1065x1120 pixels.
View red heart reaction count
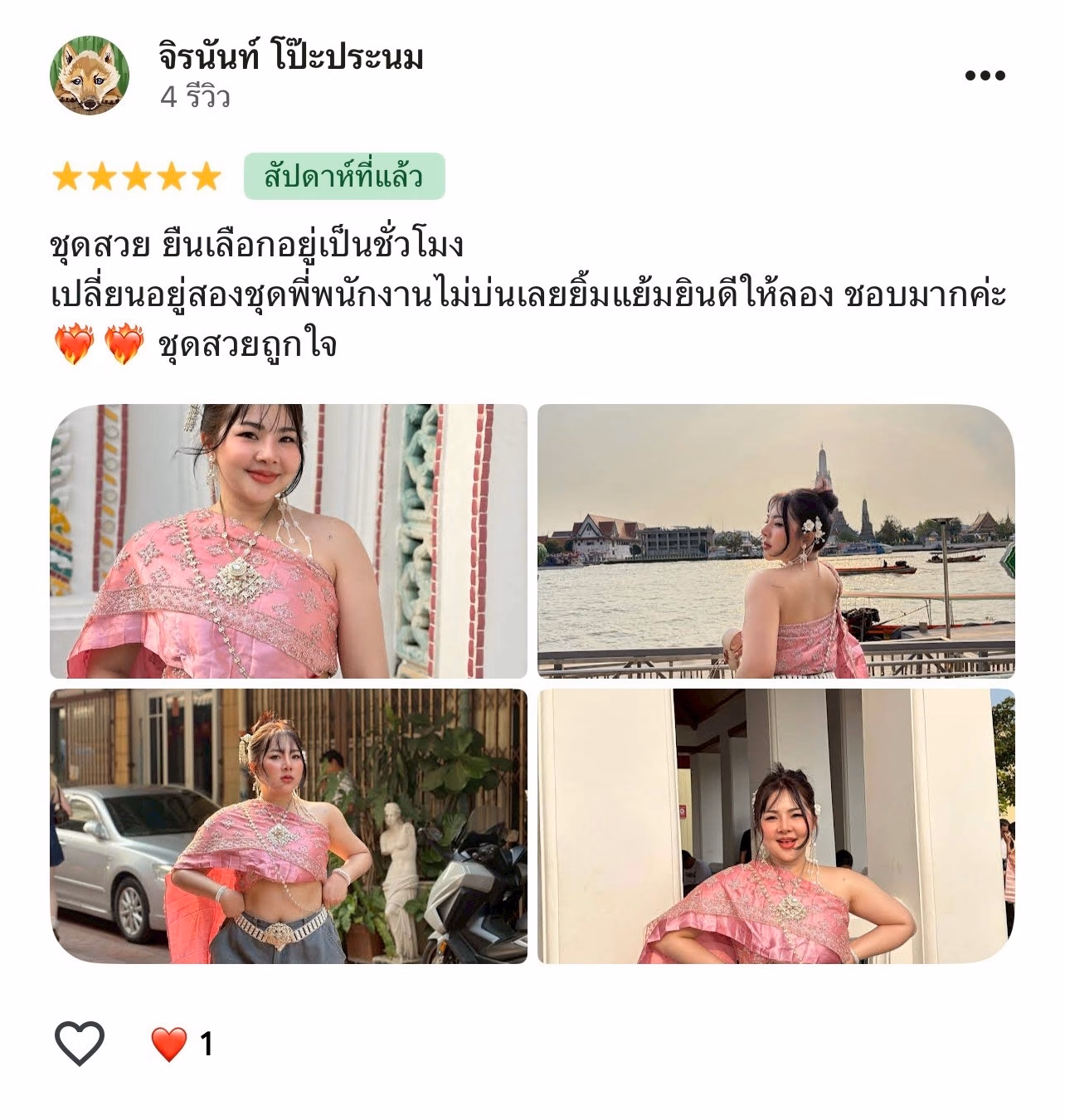pos(182,1044)
